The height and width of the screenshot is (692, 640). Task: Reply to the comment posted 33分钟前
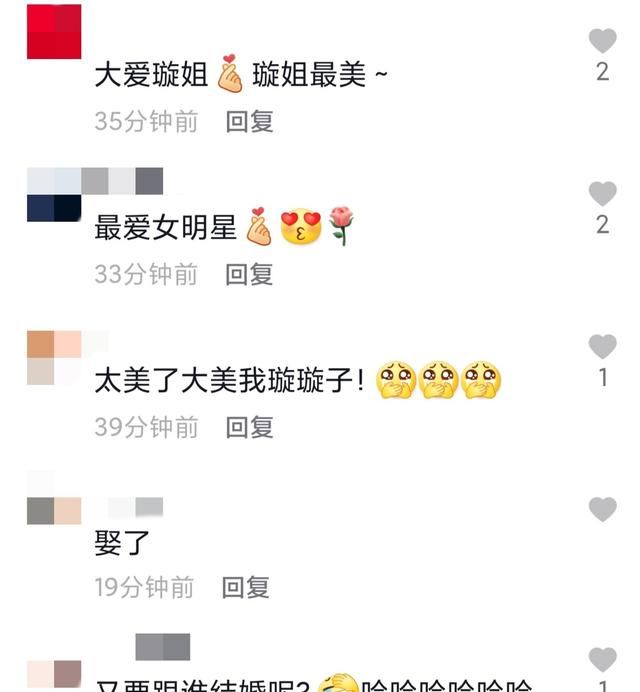[x=249, y=274]
